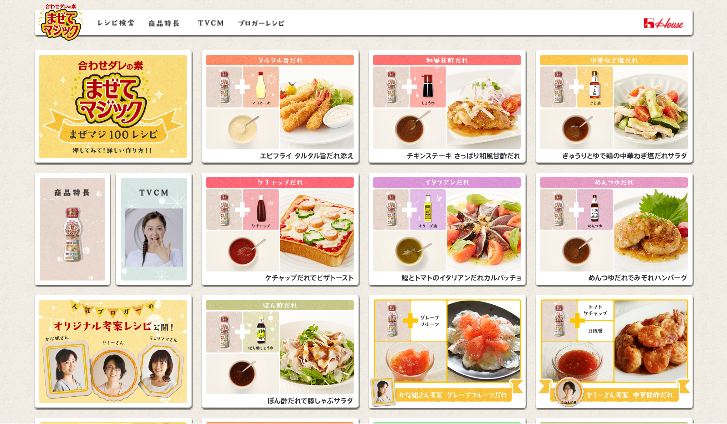Open ブロガーレシピ in the top menu
The image size is (727, 424).
pos(261,22)
